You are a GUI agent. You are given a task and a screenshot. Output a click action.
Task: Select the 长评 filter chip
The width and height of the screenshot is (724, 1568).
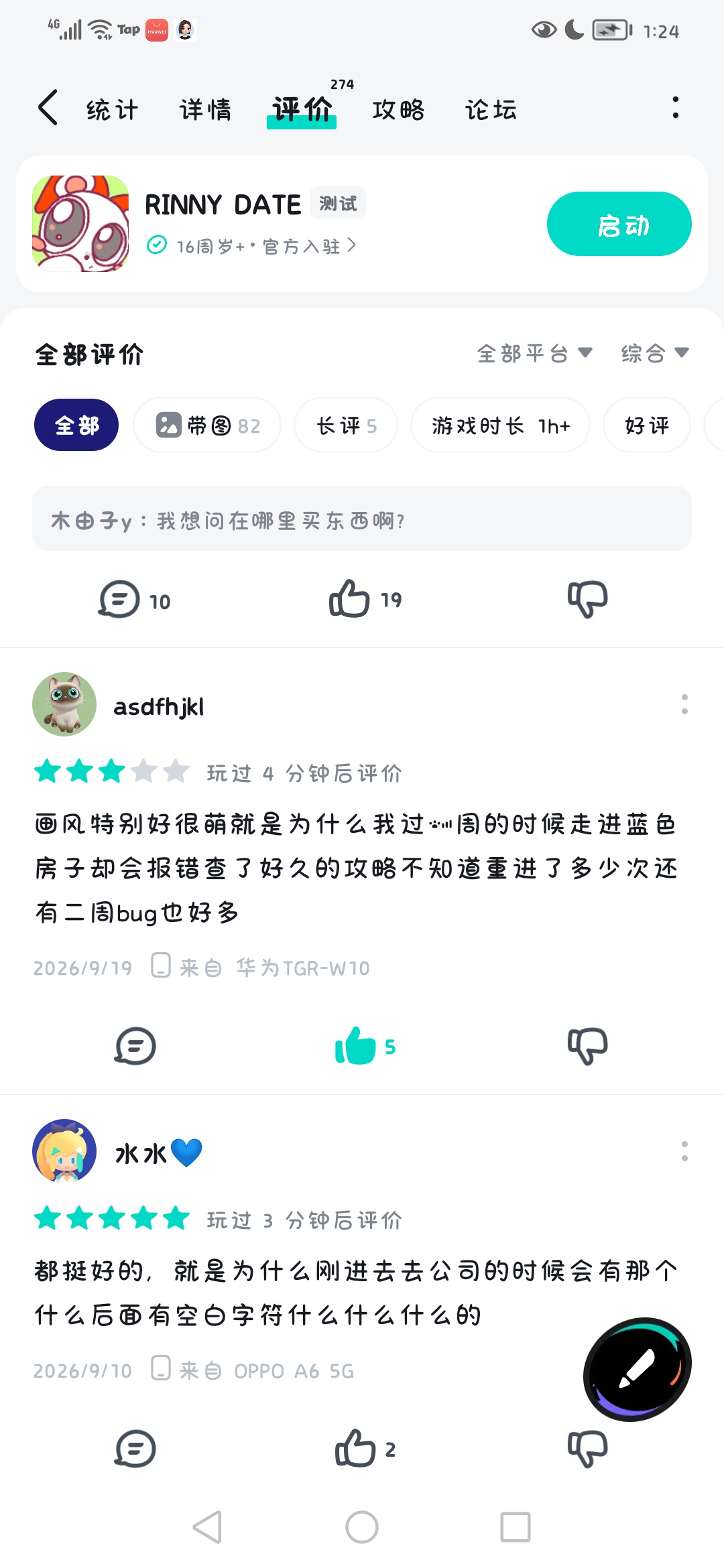[x=346, y=426]
